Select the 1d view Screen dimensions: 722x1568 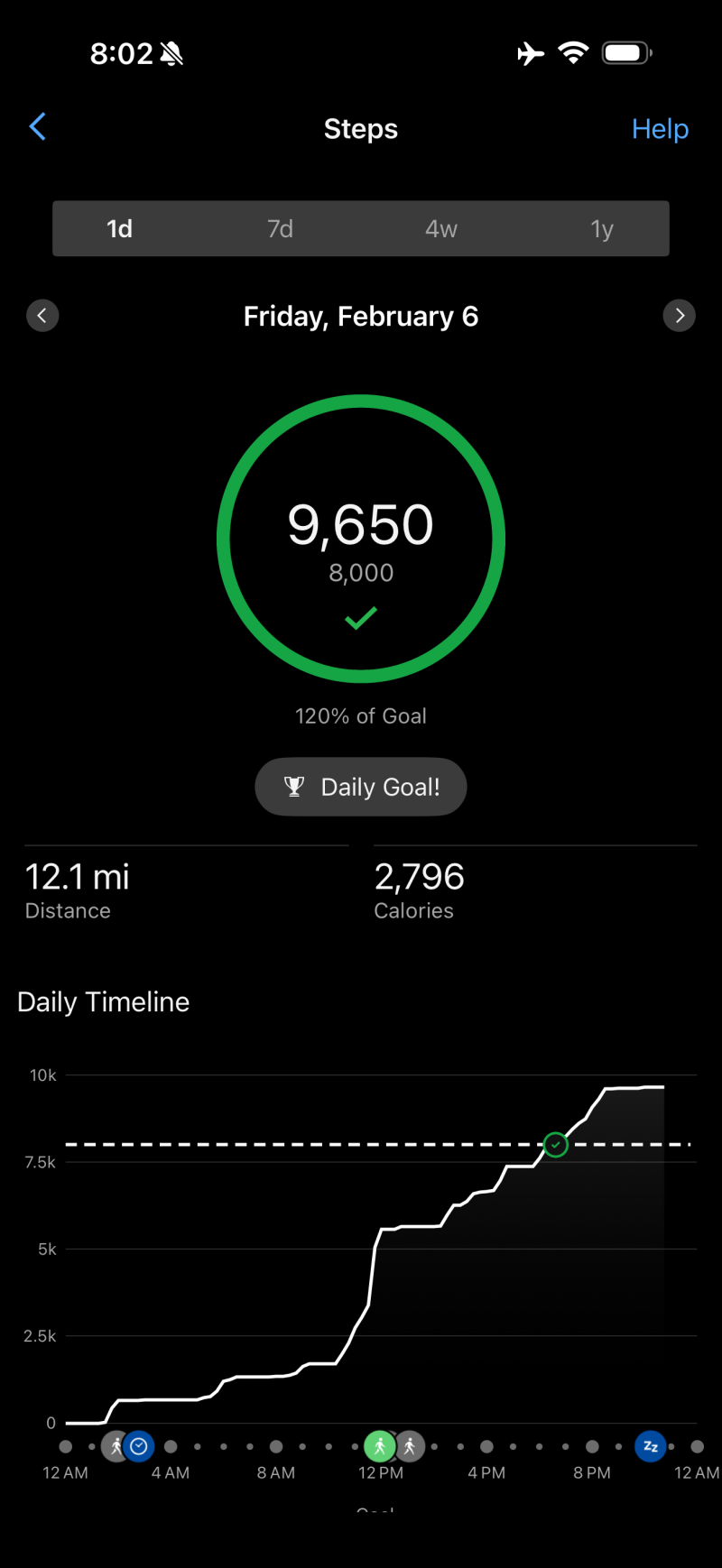point(120,229)
